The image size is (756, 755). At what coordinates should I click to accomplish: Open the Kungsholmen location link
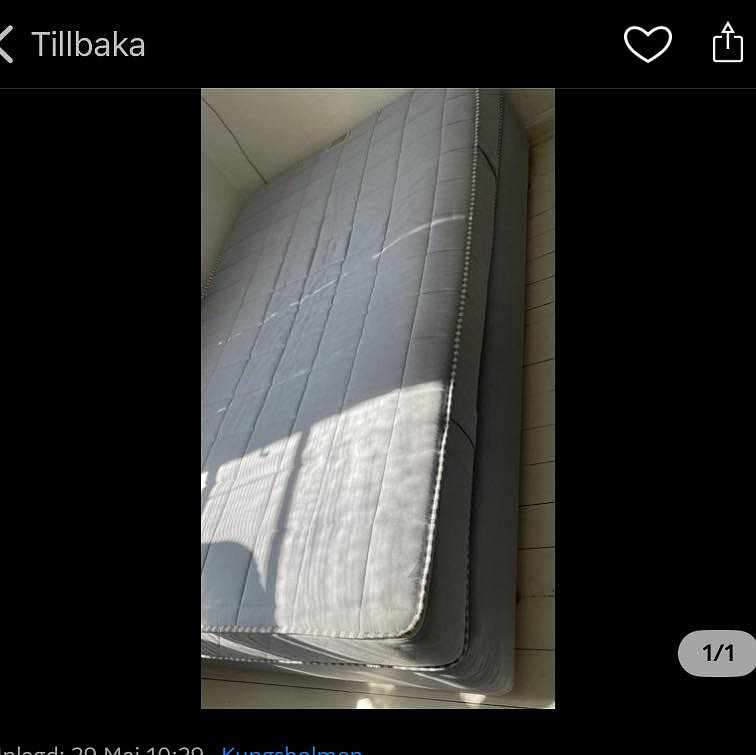(292, 749)
